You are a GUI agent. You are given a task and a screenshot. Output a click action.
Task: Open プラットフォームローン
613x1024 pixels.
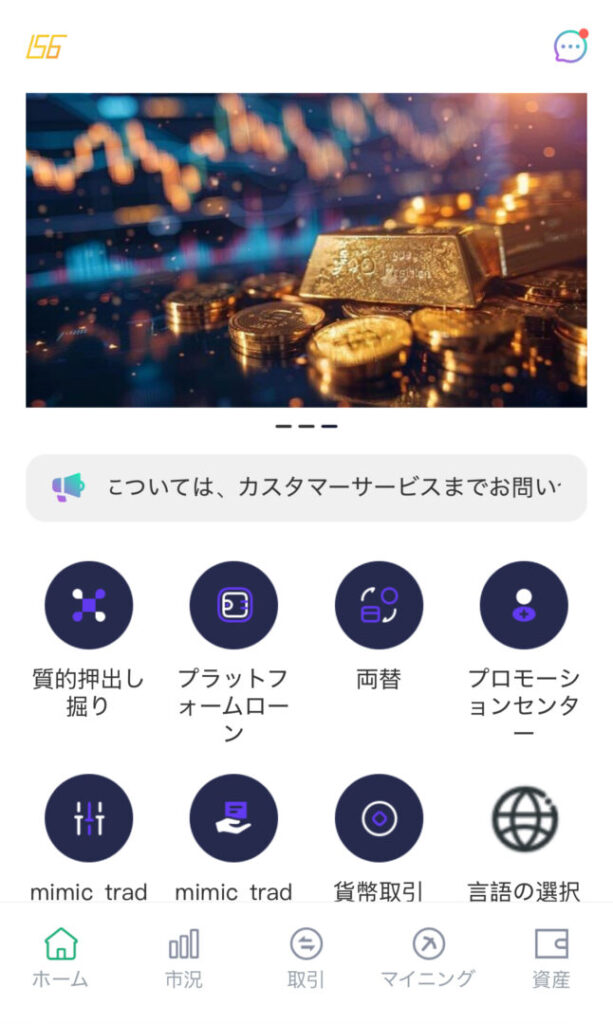233,605
